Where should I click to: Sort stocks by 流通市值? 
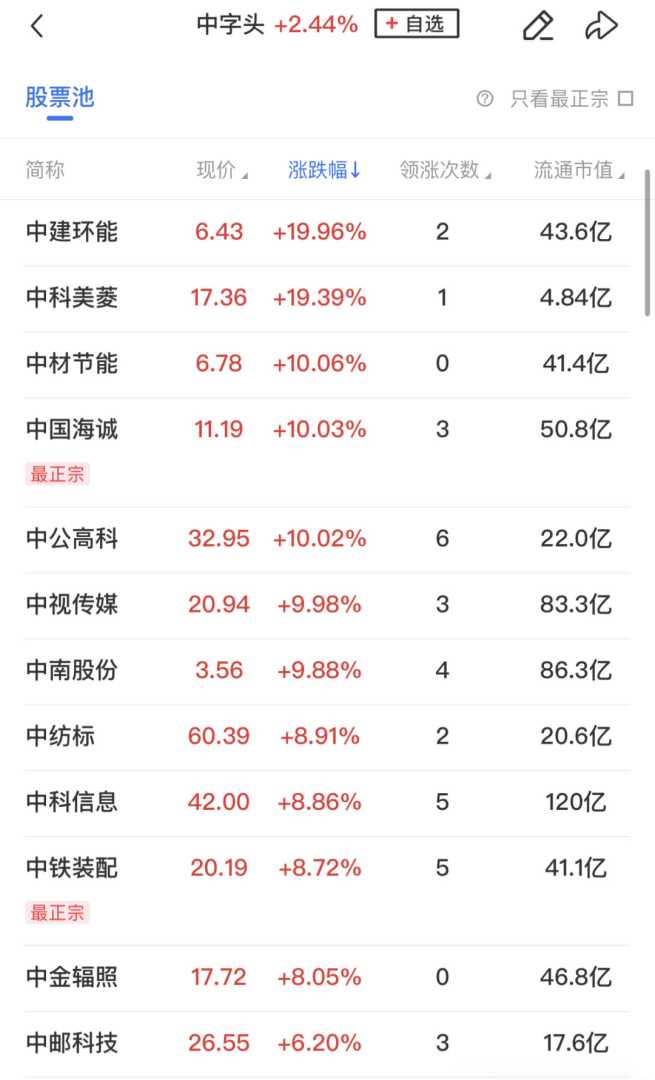click(578, 170)
